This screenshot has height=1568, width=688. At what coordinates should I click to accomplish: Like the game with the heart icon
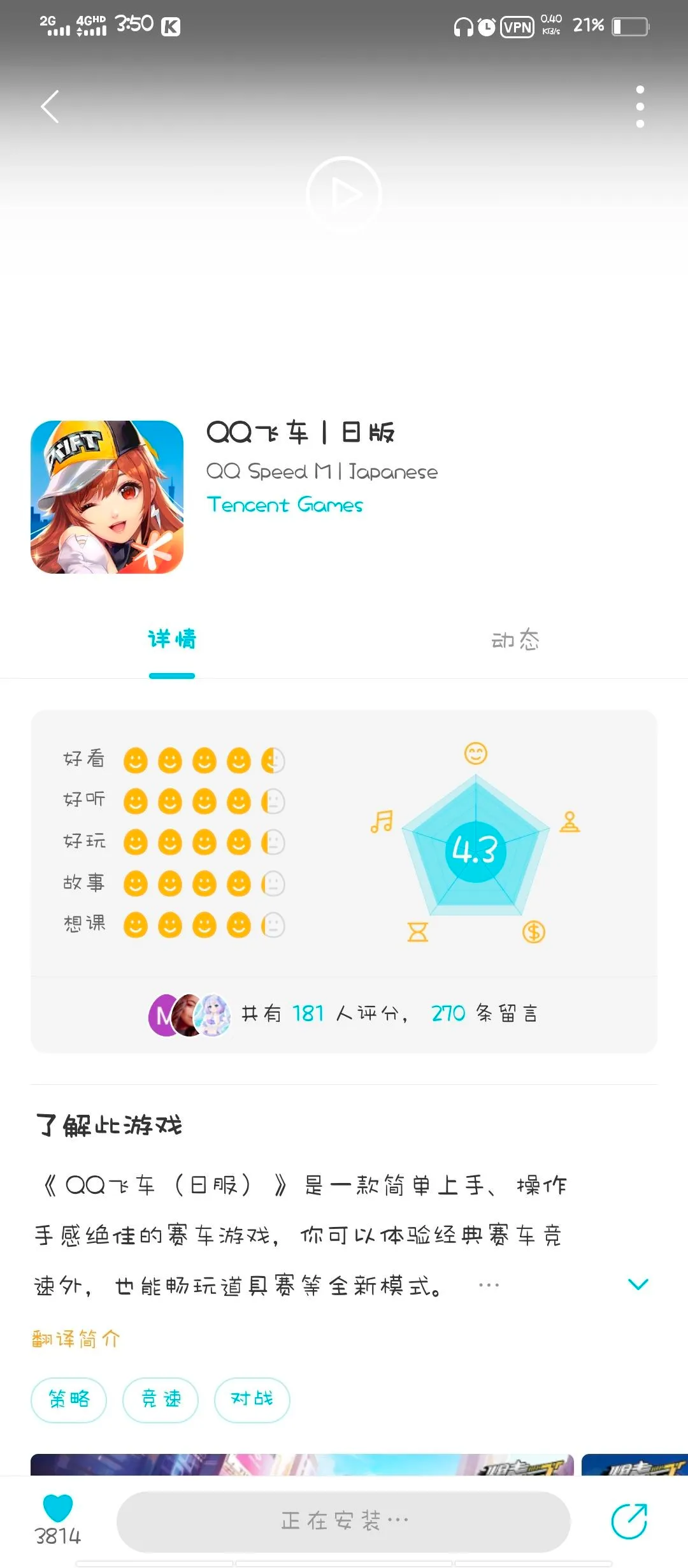(x=57, y=1509)
